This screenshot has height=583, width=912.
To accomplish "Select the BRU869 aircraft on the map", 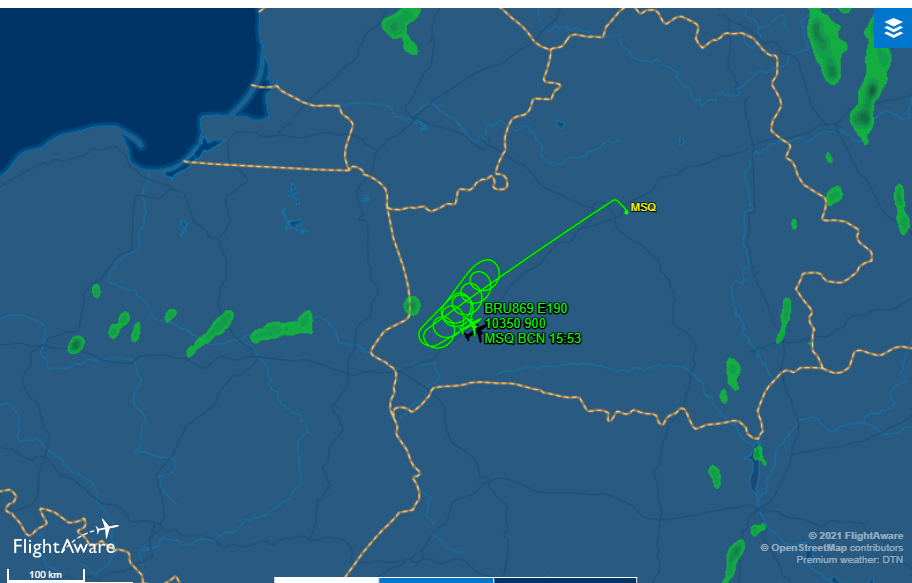I will (471, 329).
